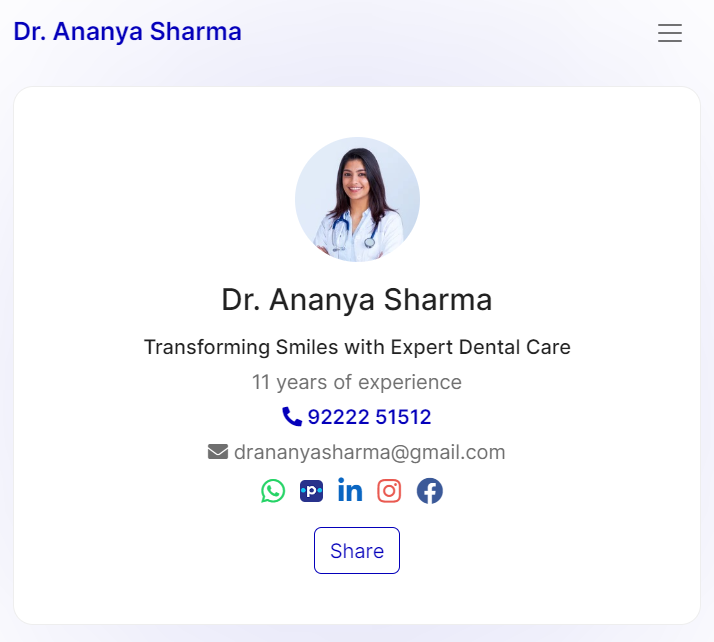Go to Dr. Ananya Sharma site title

point(127,31)
